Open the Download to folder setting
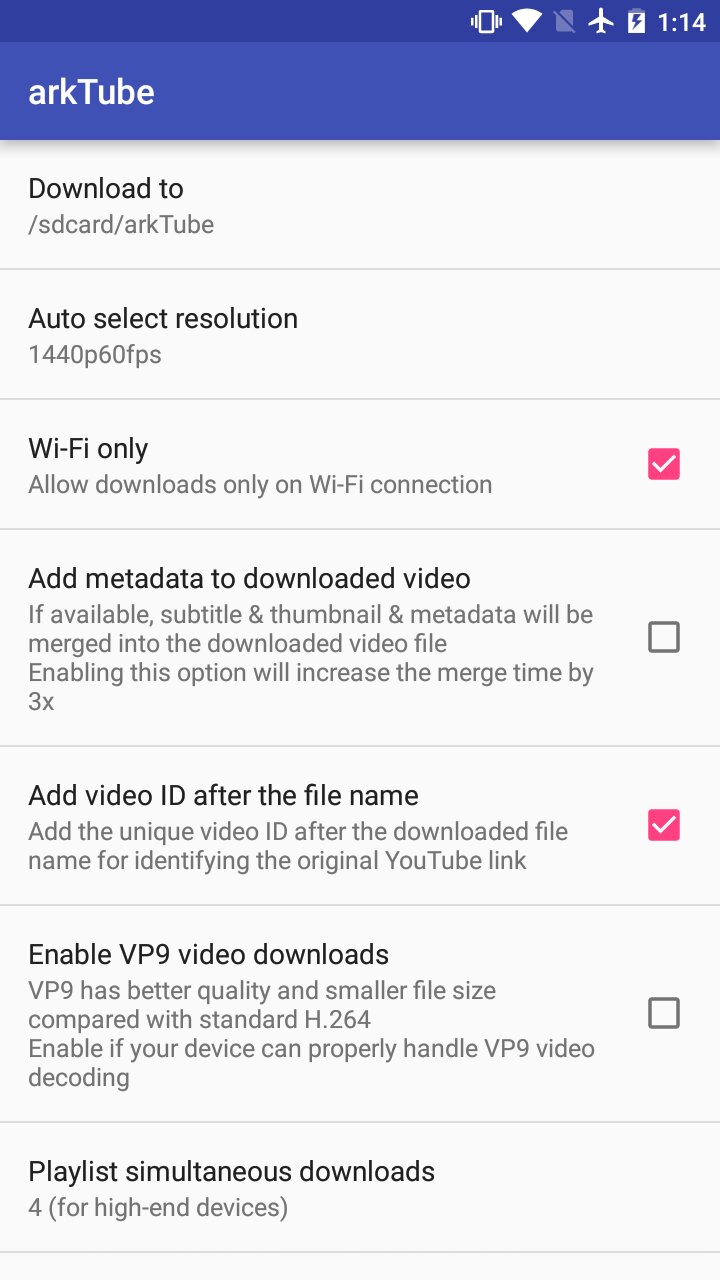Screen dimensions: 720x1280 [360, 205]
